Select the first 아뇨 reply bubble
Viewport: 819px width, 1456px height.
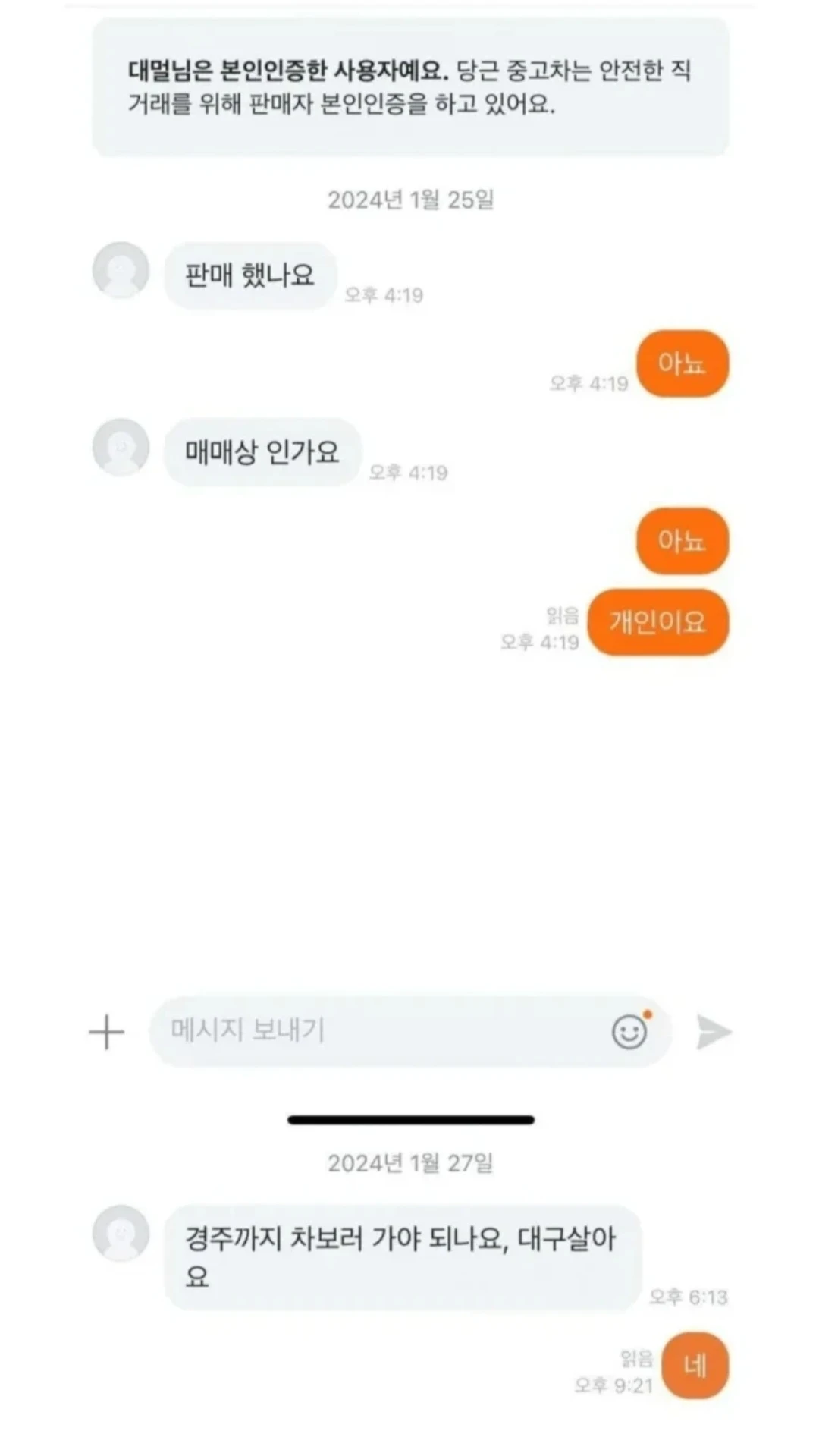[682, 363]
